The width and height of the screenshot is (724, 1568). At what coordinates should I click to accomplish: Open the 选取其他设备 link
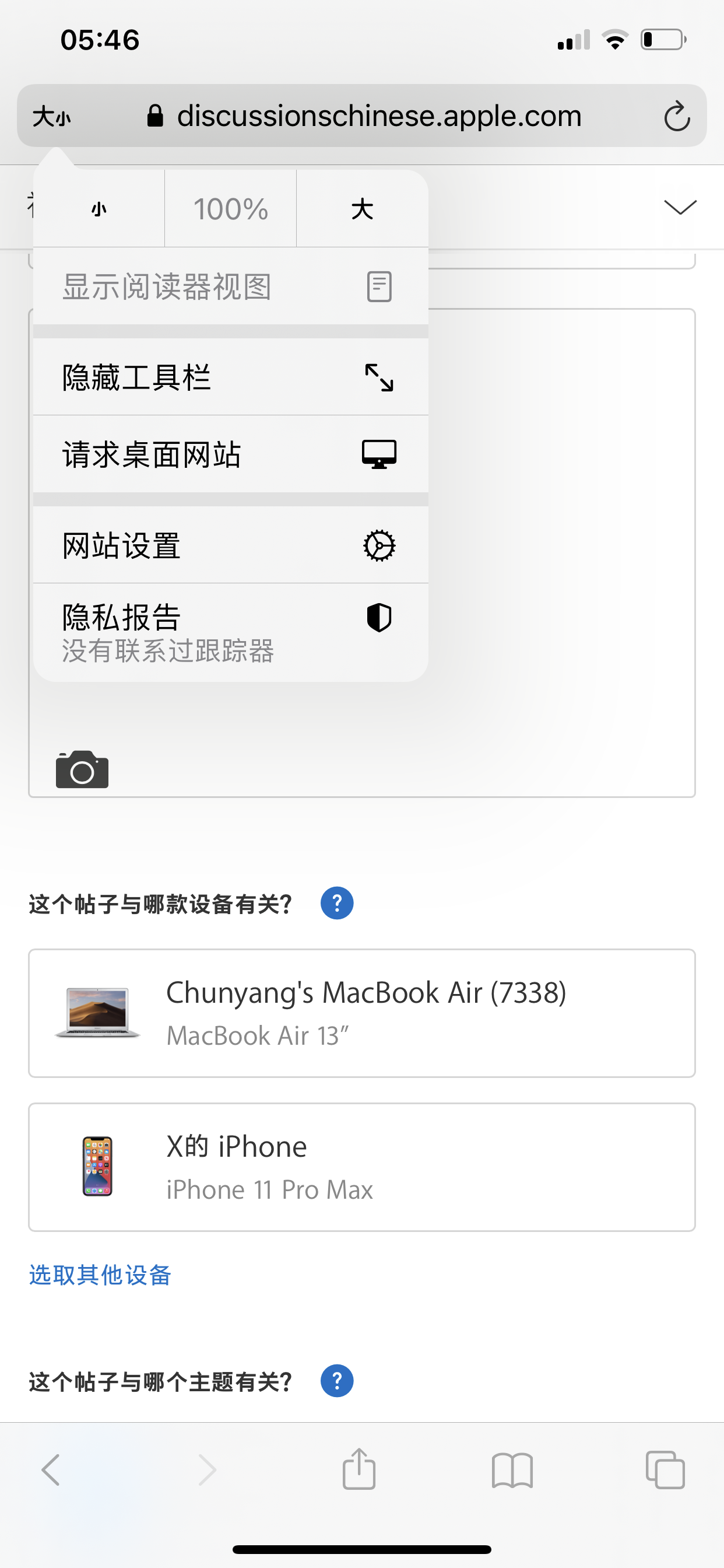100,1275
